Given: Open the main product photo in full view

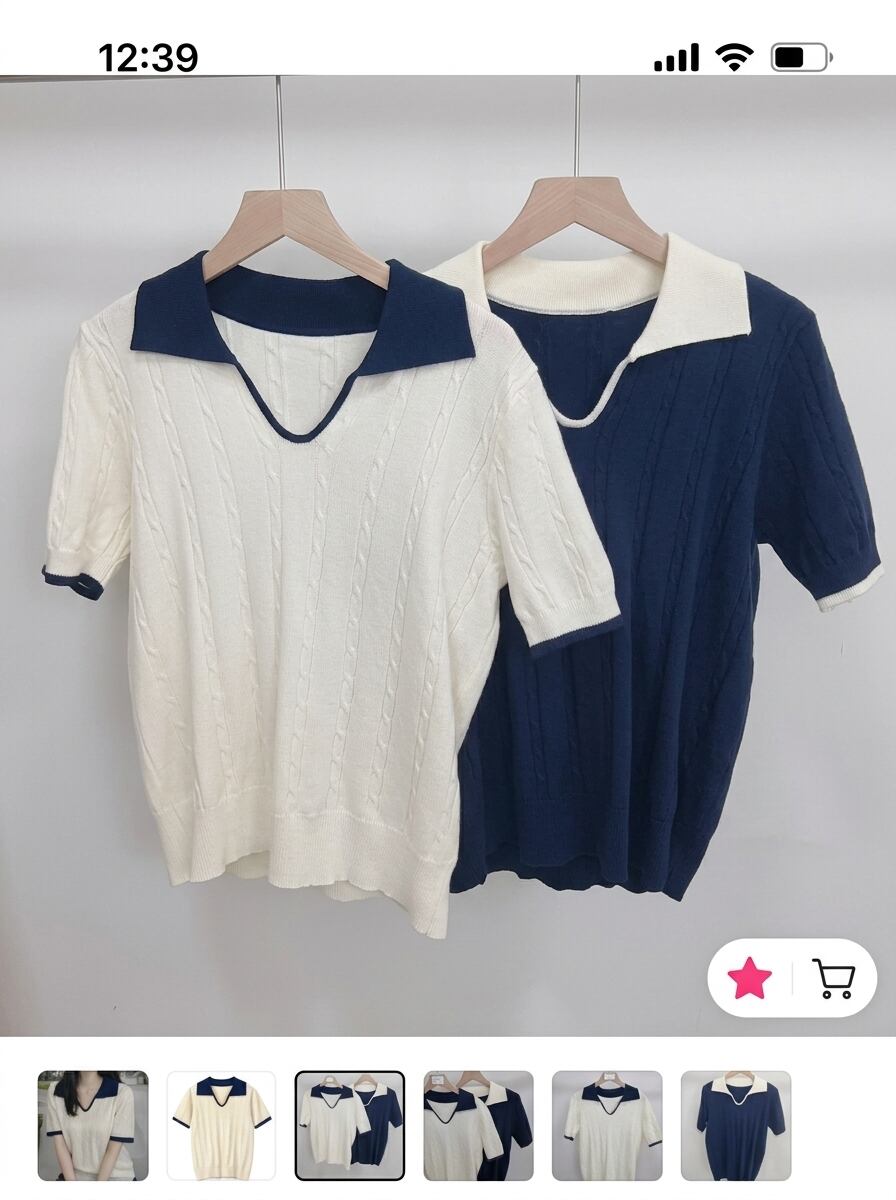Looking at the screenshot, I should [x=448, y=556].
